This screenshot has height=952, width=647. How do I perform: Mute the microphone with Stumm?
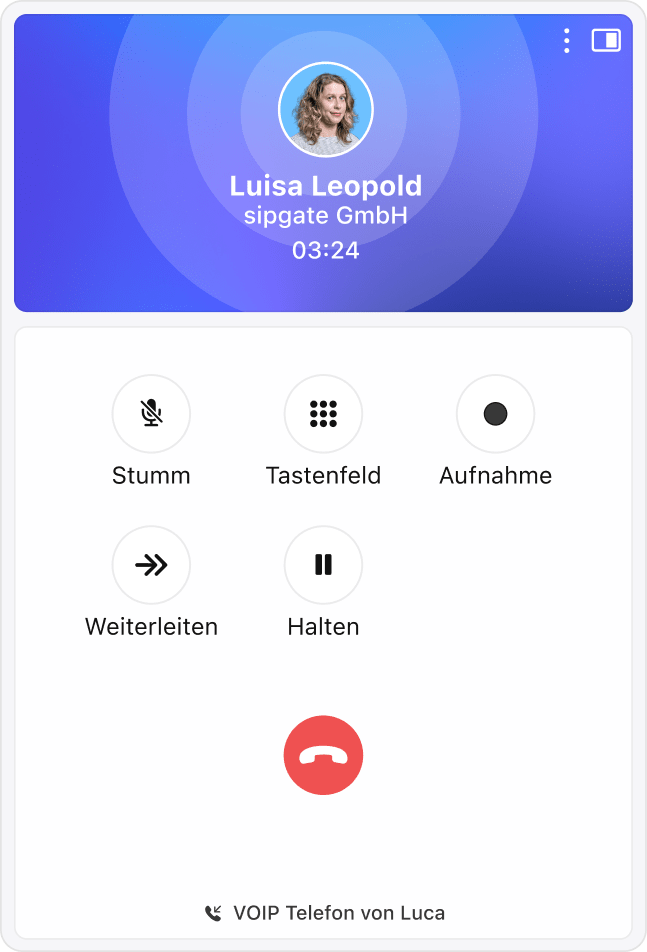click(x=151, y=414)
